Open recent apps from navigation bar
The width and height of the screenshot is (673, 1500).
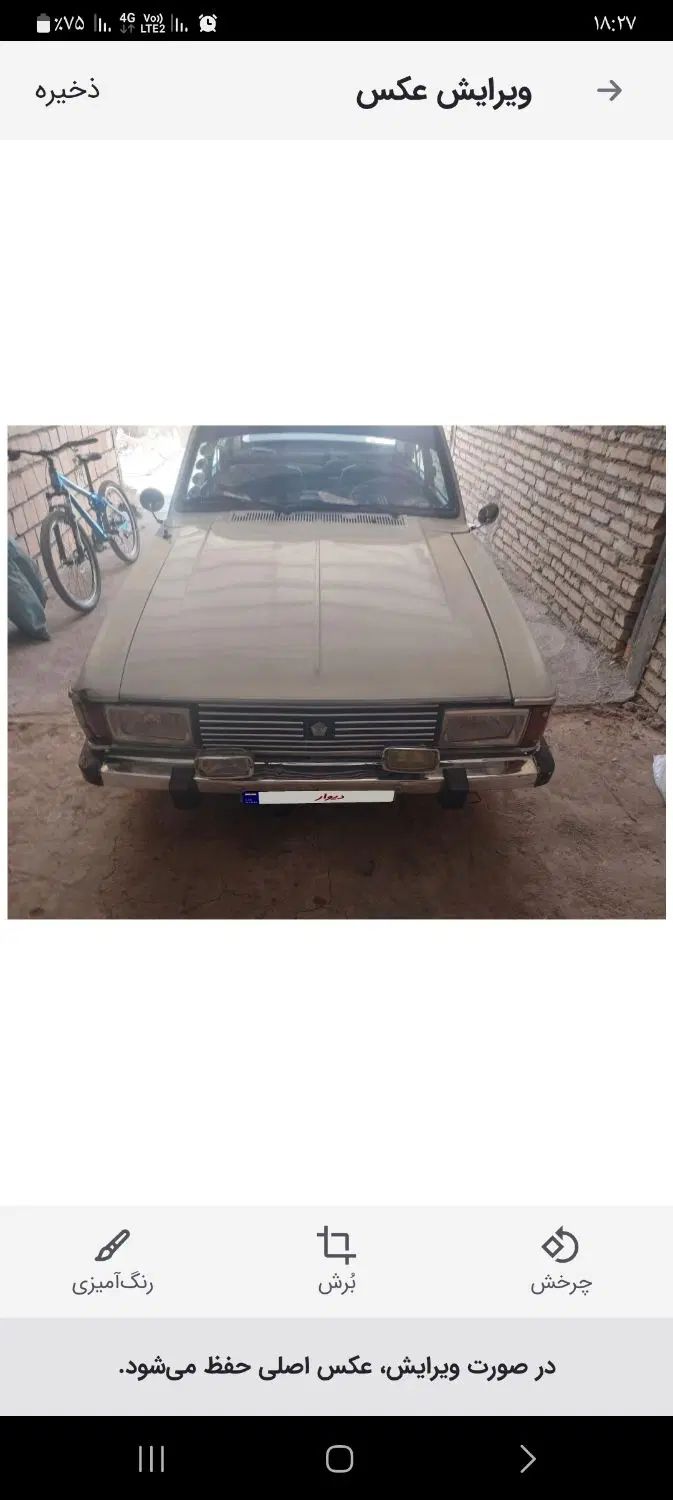point(151,1459)
